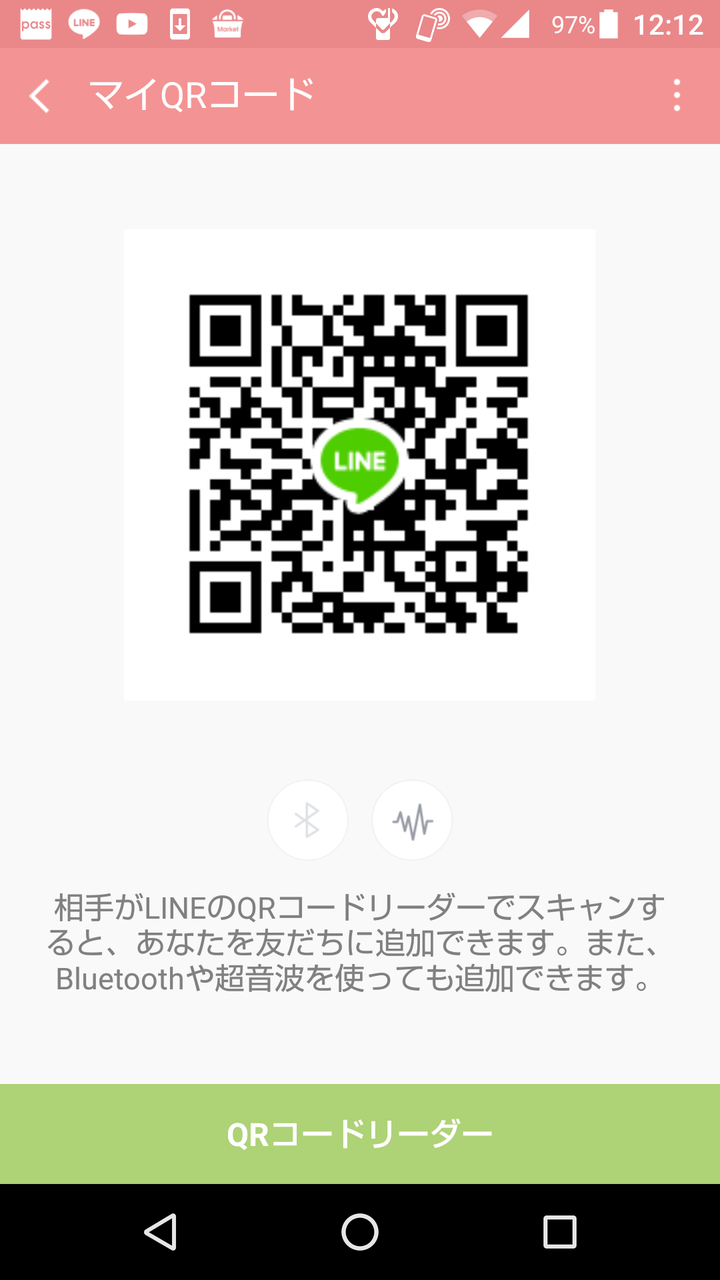
Task: Open the QRコードリーダー button
Action: (x=360, y=1134)
